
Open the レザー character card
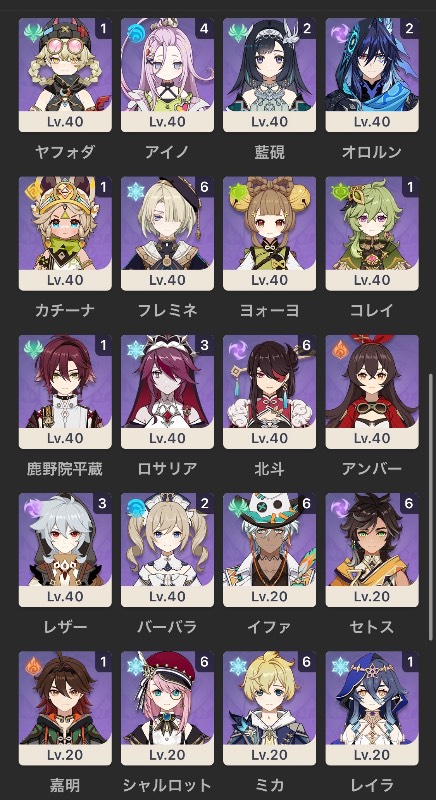pyautogui.click(x=65, y=549)
